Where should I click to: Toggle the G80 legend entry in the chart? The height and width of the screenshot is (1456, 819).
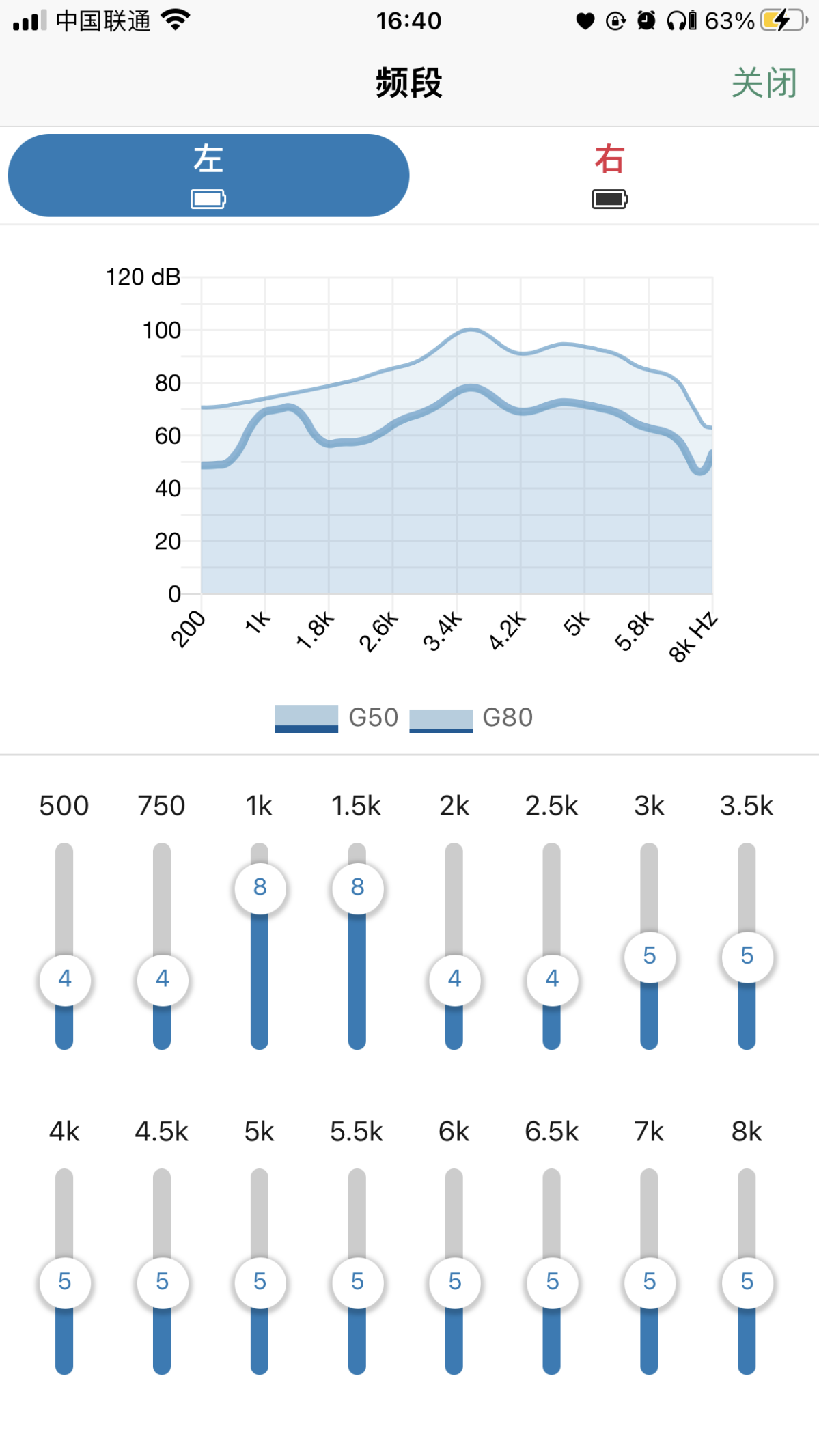(471, 718)
